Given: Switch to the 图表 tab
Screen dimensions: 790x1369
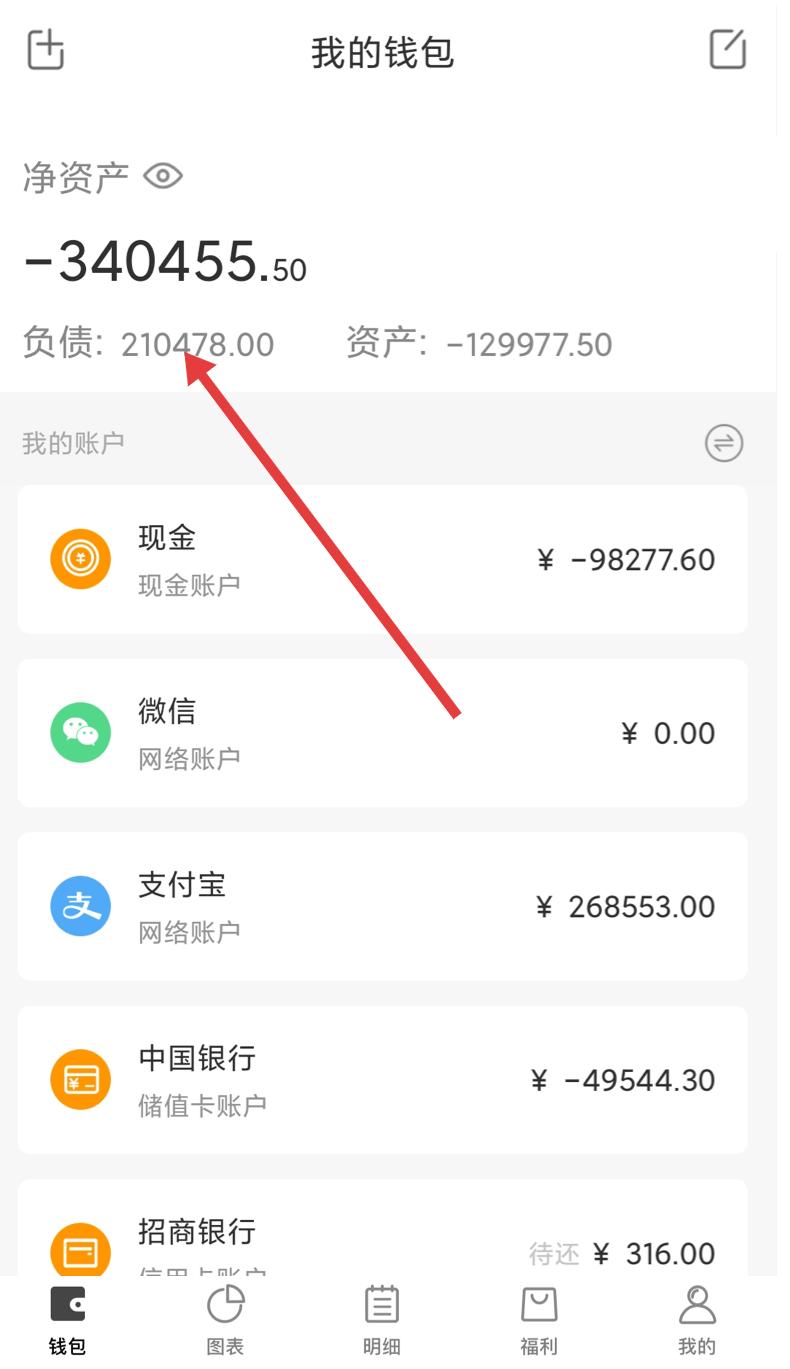Looking at the screenshot, I should 225,1320.
